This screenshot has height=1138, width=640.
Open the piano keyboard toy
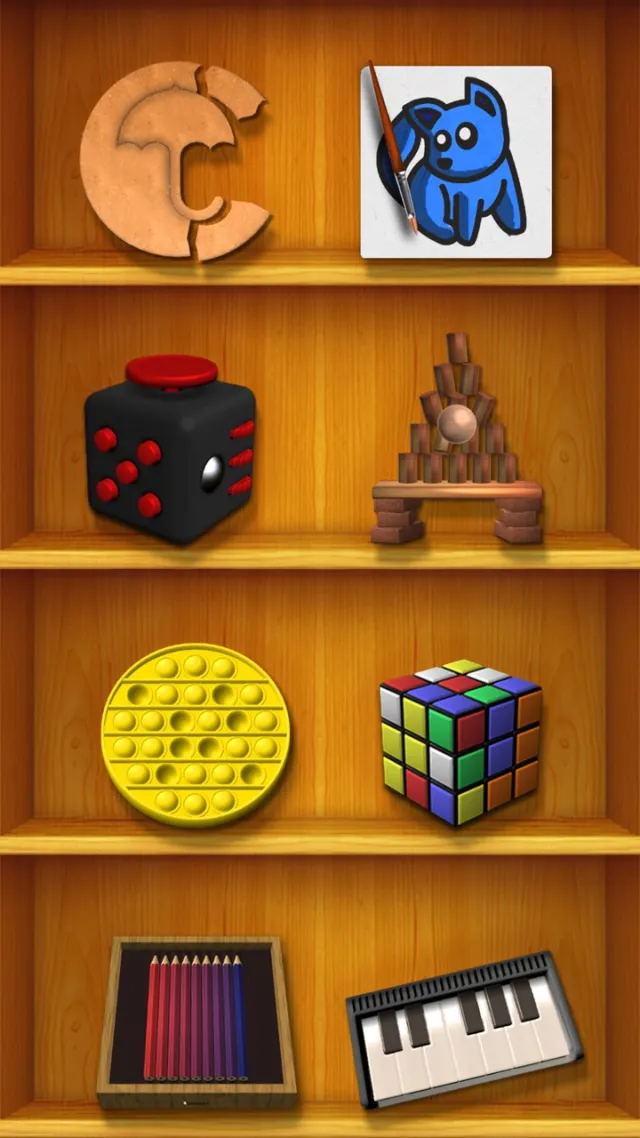pos(464,1028)
